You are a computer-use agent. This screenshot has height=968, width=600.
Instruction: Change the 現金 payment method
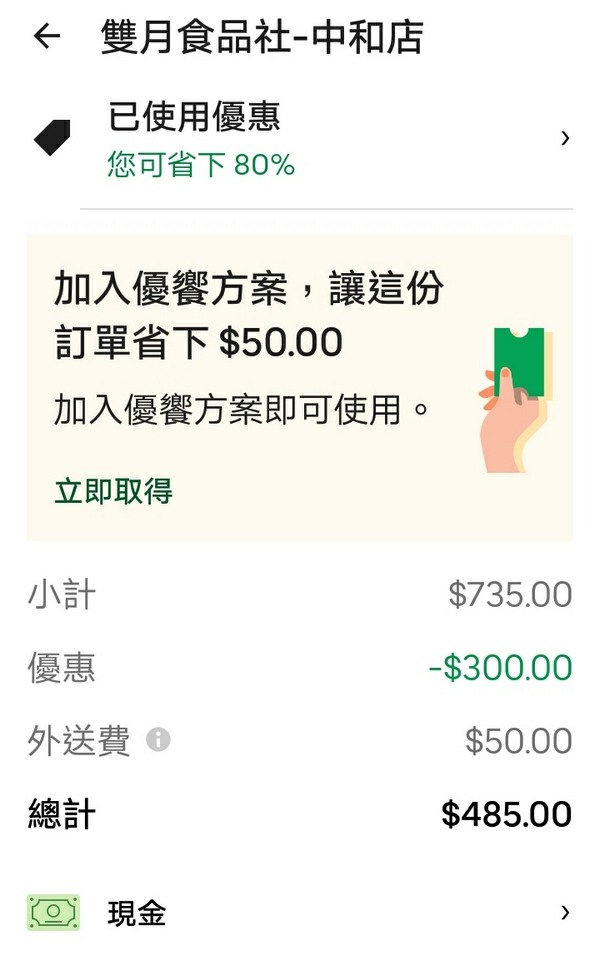300,913
